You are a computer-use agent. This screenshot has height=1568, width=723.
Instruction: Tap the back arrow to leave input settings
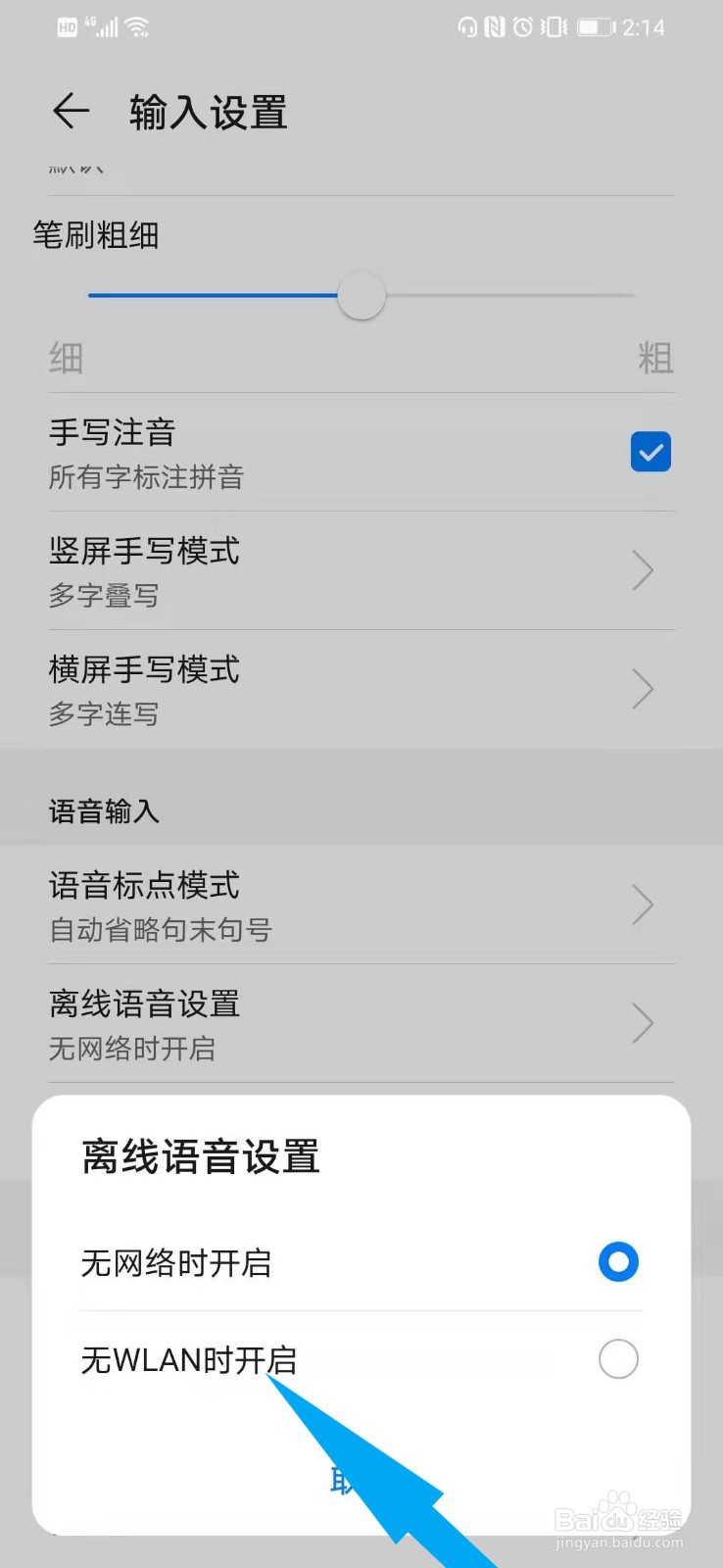coord(70,111)
